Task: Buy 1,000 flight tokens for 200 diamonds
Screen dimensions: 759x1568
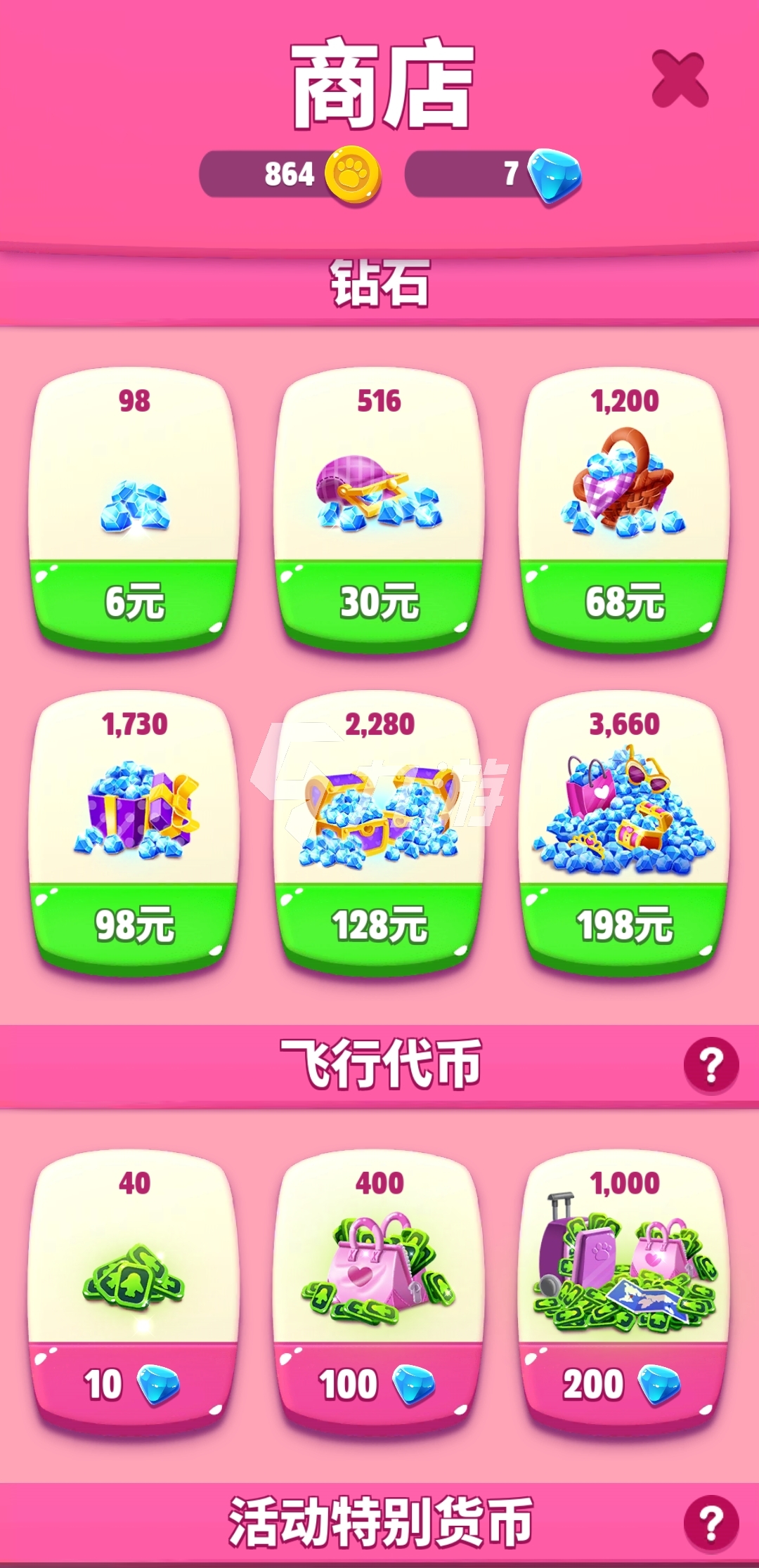Action: point(624,1384)
